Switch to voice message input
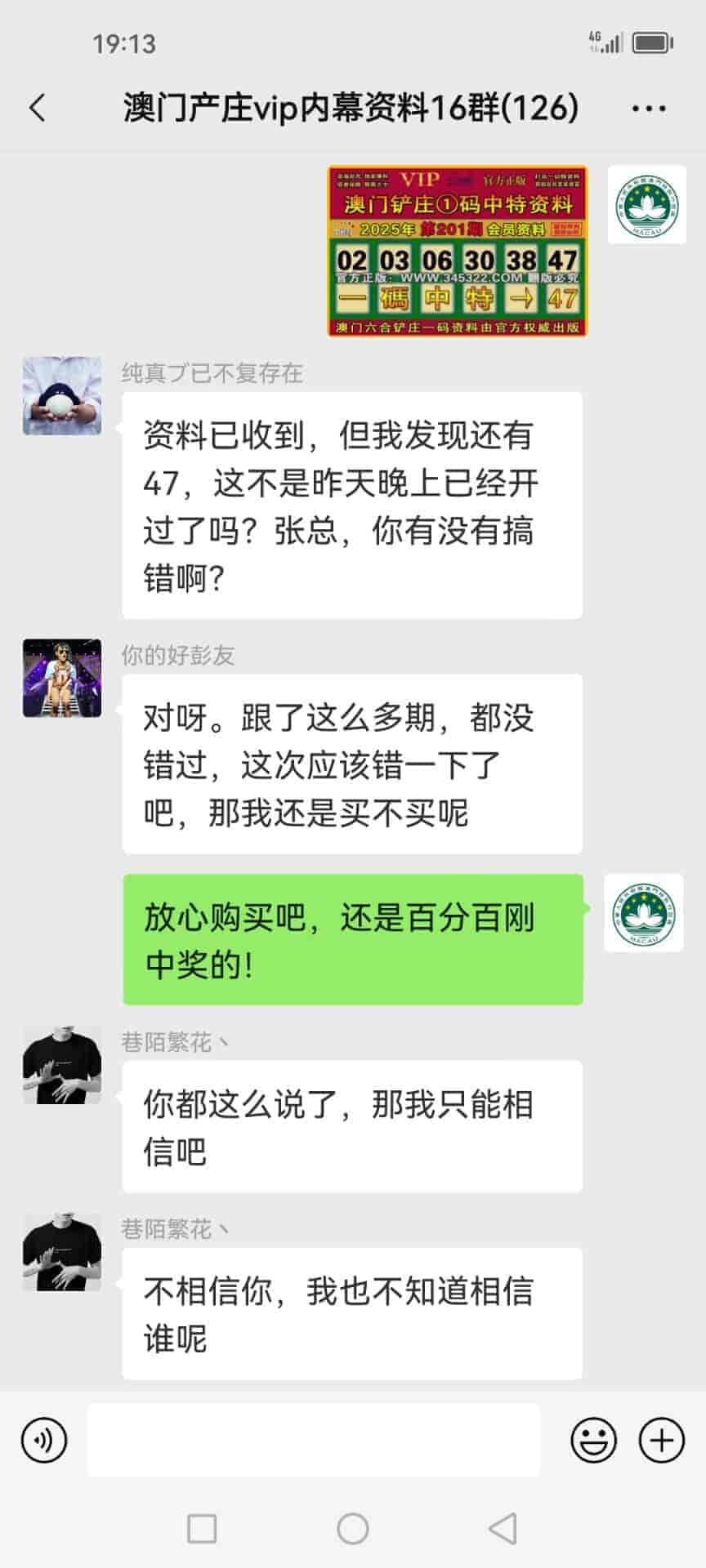Viewport: 706px width, 1568px height. [x=44, y=1440]
